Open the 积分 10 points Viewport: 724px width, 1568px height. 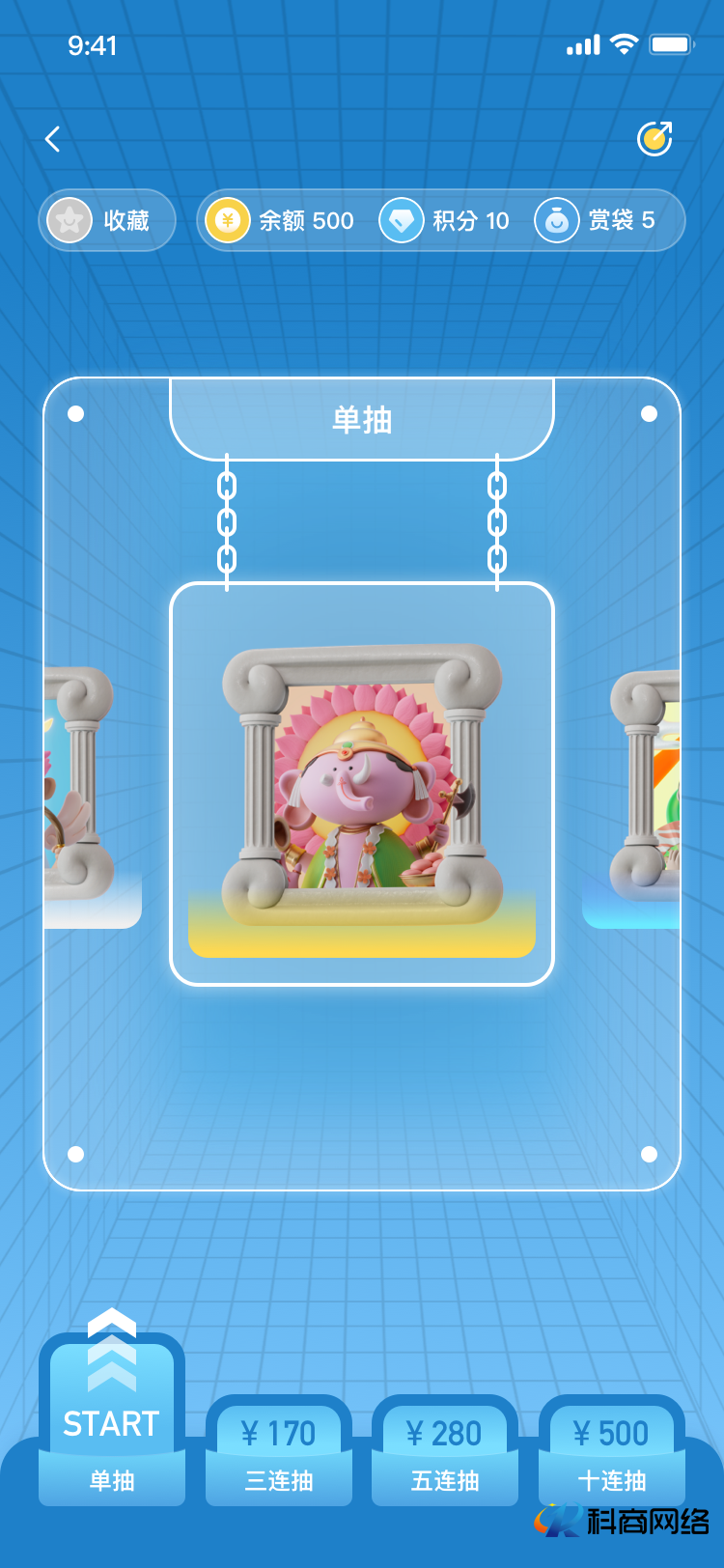tap(444, 220)
